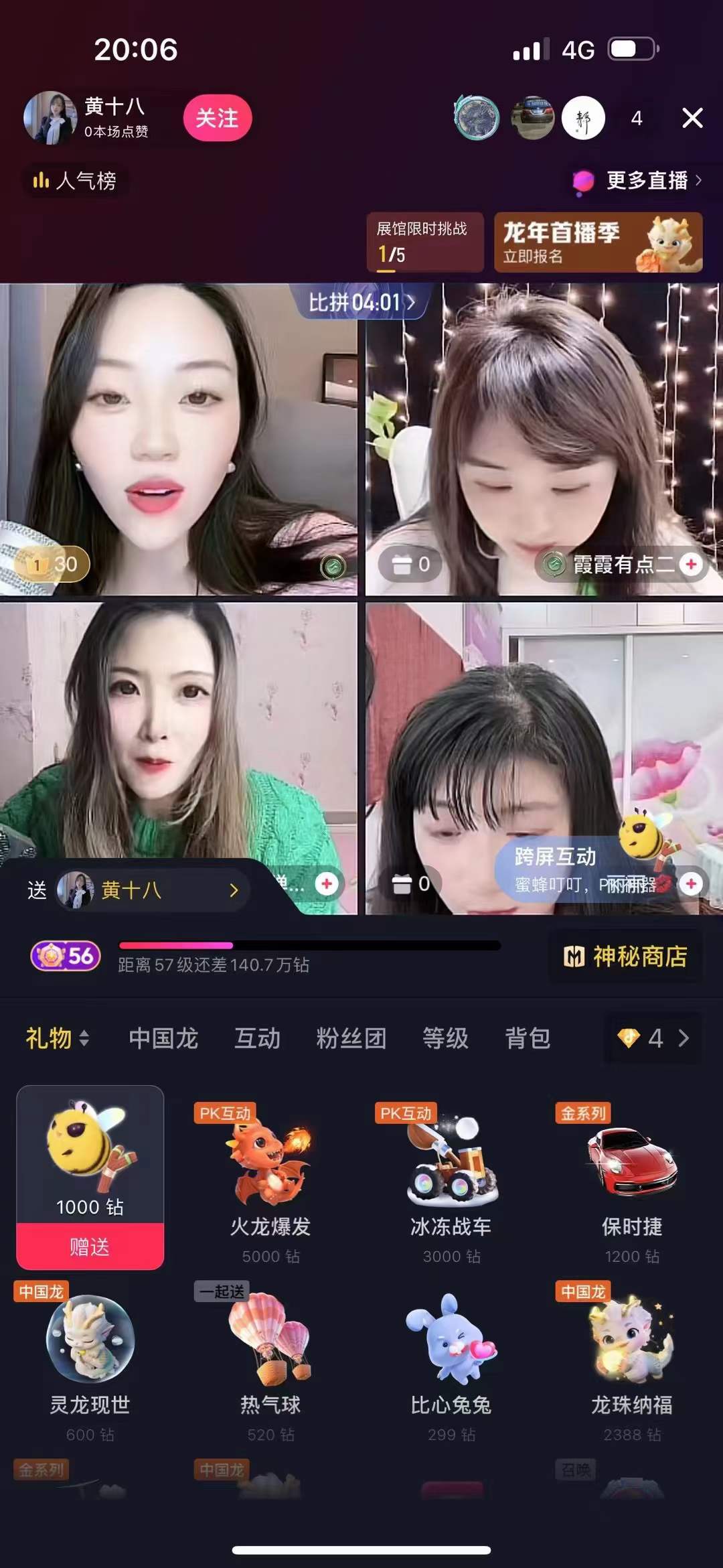Switch to the 等级 tab

coord(445,1038)
